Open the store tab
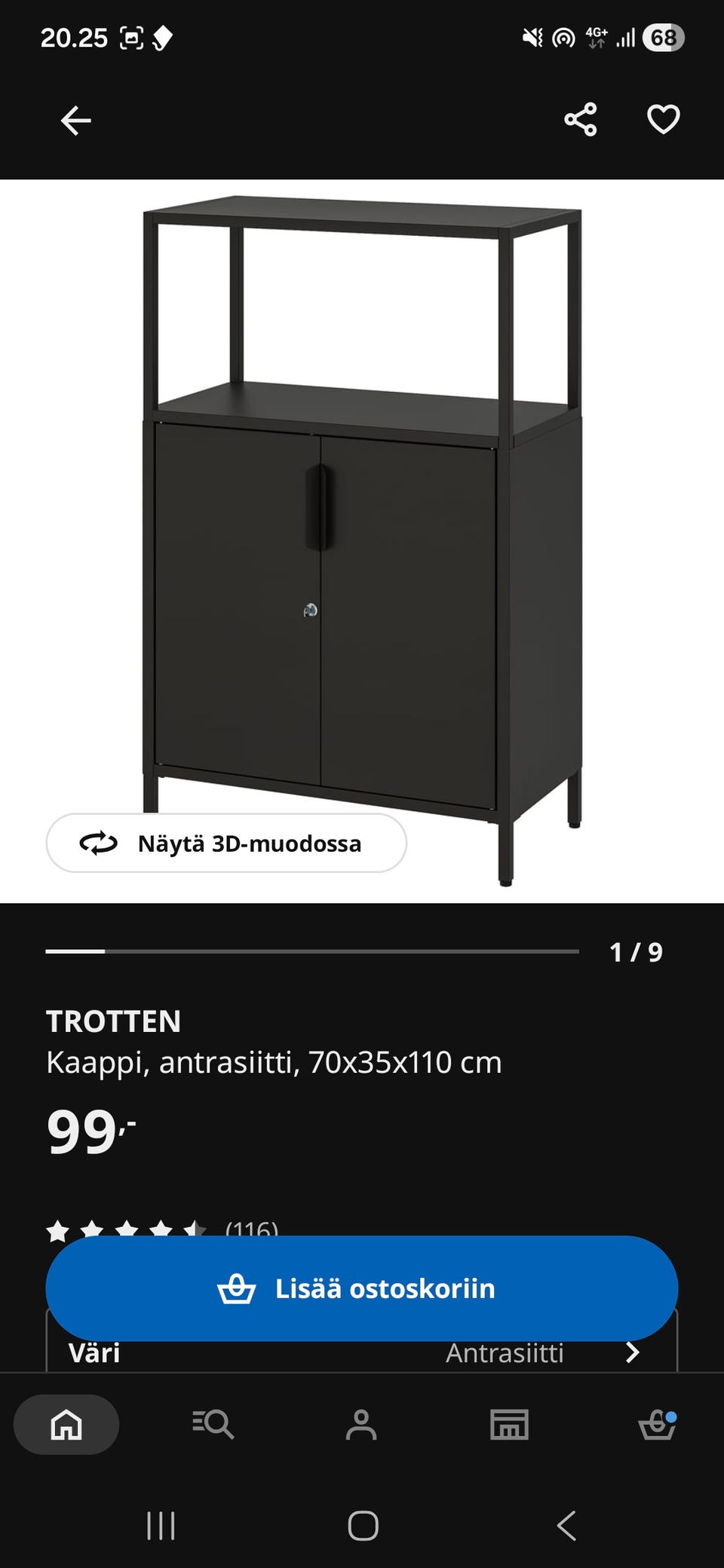Image resolution: width=724 pixels, height=1568 pixels. click(509, 1425)
